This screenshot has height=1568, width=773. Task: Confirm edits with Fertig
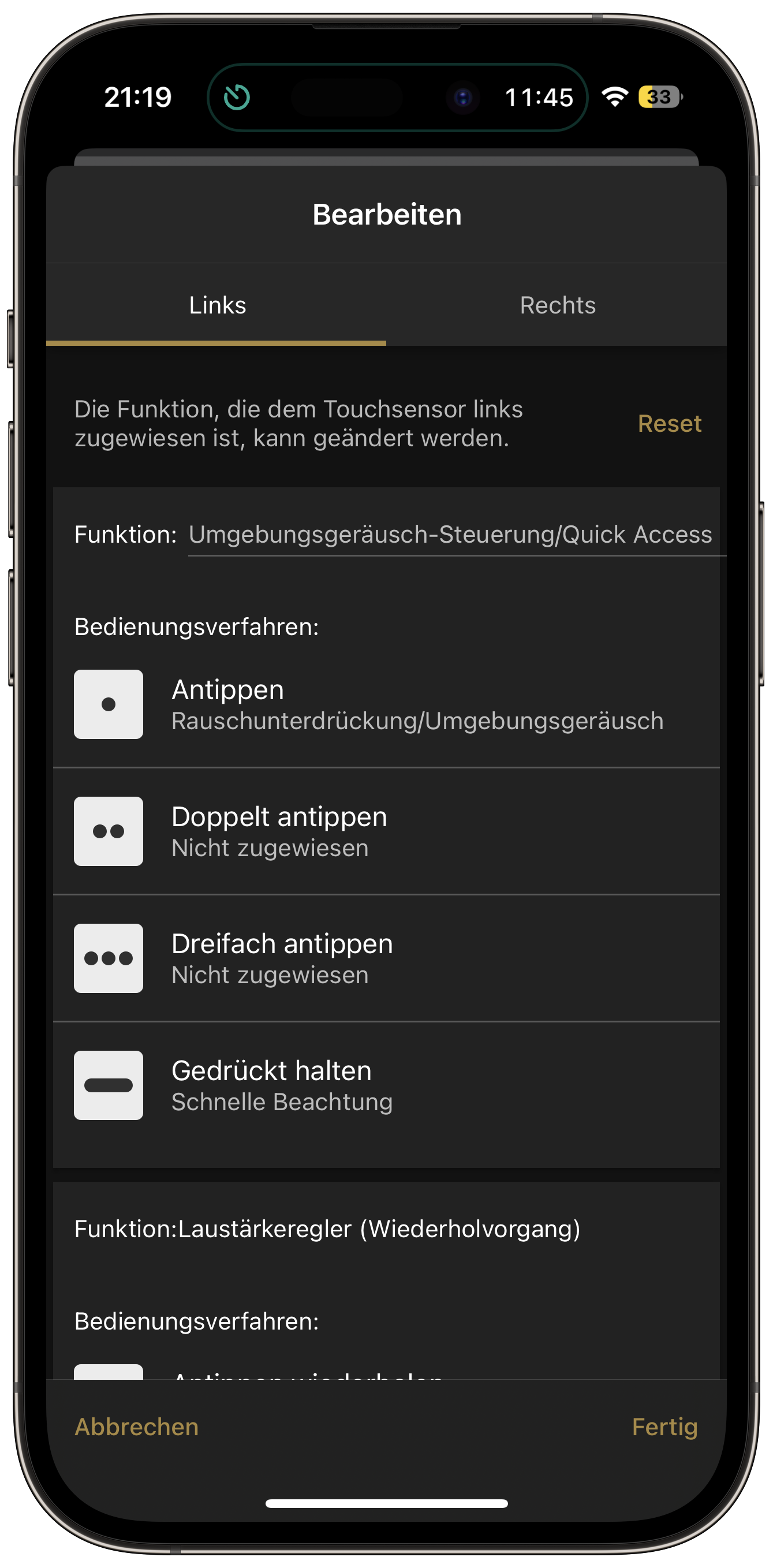pyautogui.click(x=664, y=1427)
